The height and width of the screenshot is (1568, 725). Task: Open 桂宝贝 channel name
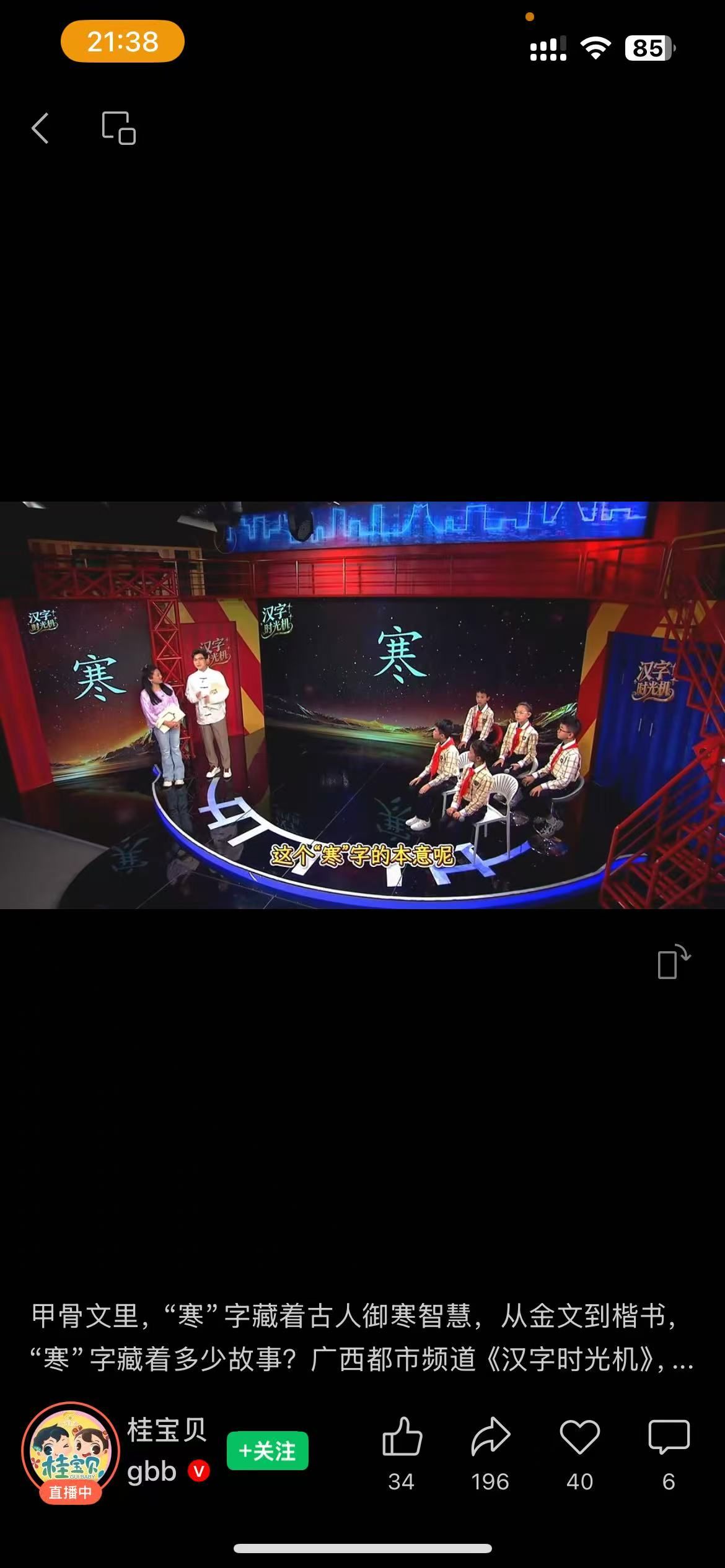[166, 1430]
